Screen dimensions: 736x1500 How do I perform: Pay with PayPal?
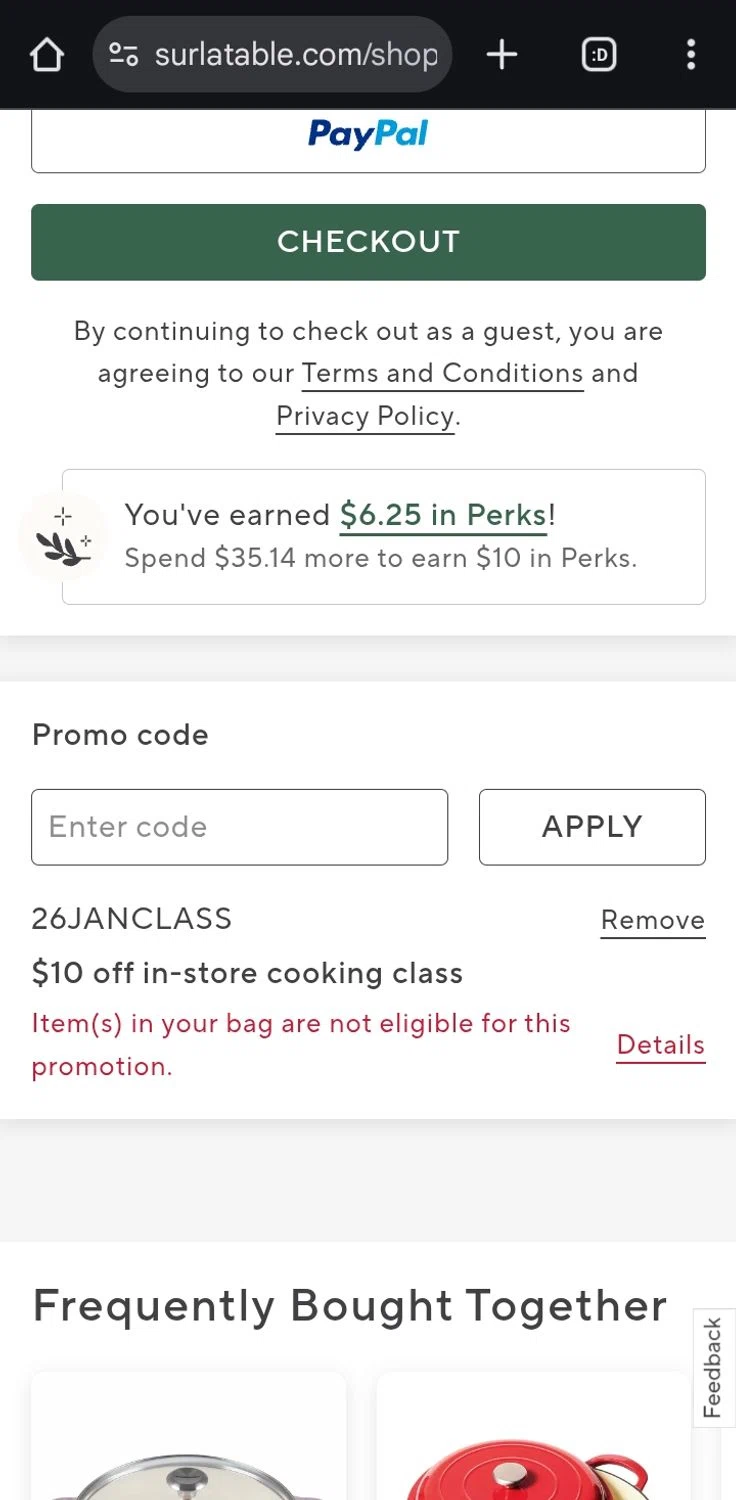tap(368, 136)
